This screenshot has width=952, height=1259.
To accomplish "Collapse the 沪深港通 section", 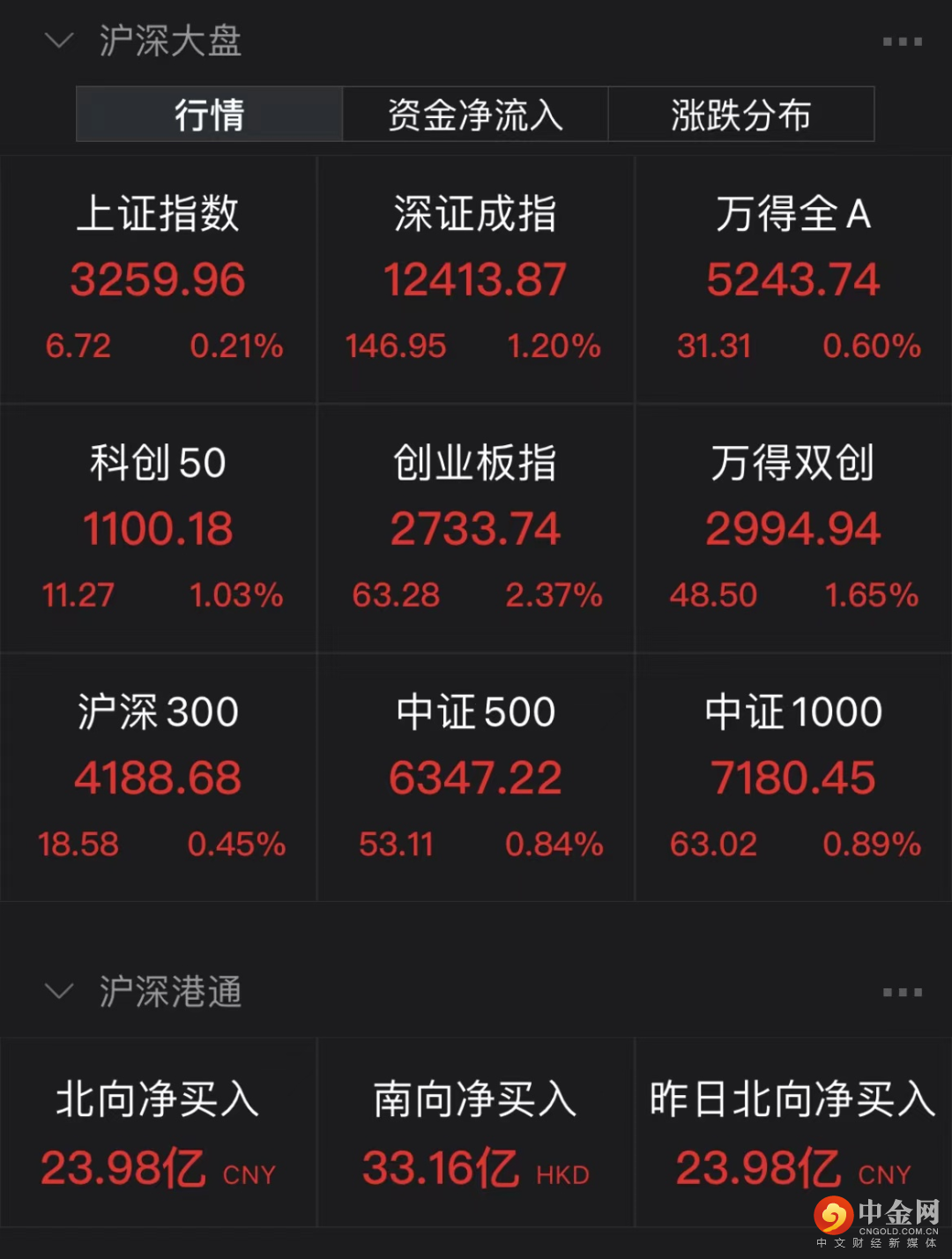I will point(59,991).
